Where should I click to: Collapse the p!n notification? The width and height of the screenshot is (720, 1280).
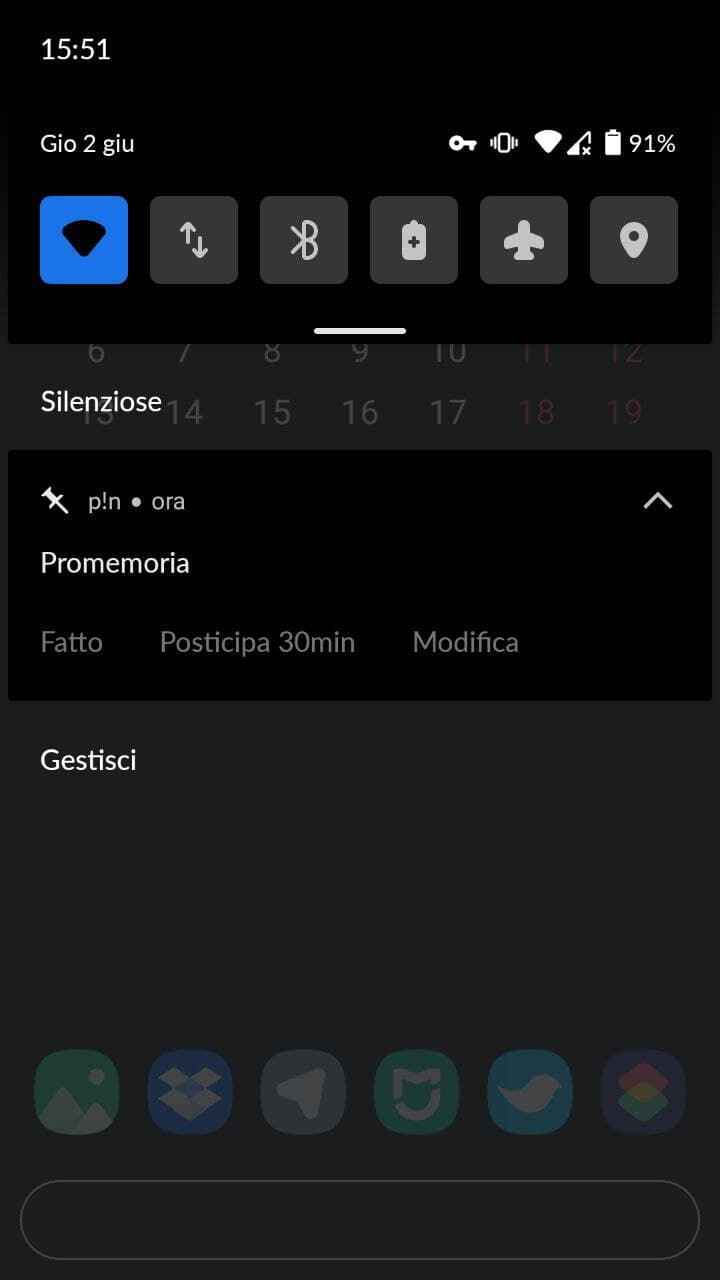coord(657,501)
